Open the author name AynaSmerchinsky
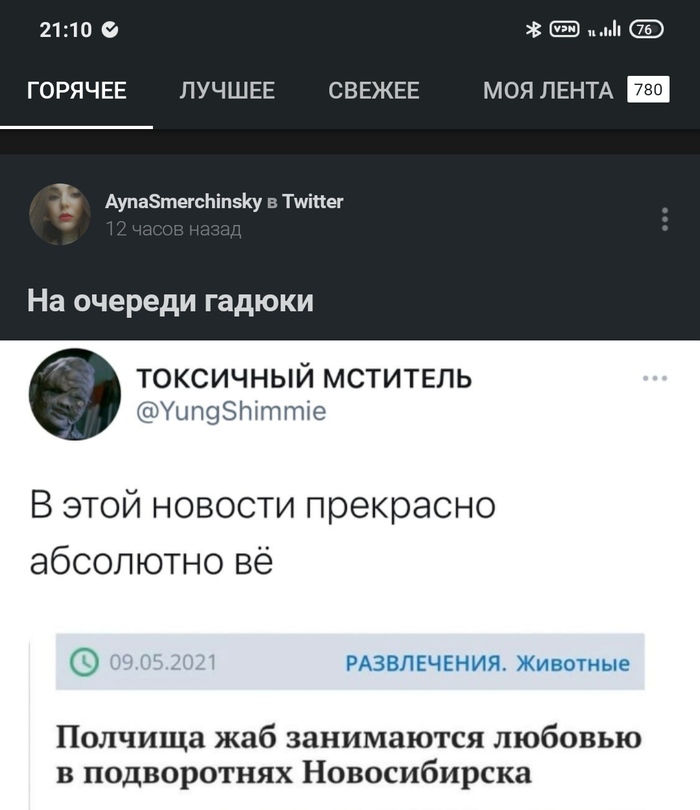The width and height of the screenshot is (700, 810). click(x=183, y=202)
